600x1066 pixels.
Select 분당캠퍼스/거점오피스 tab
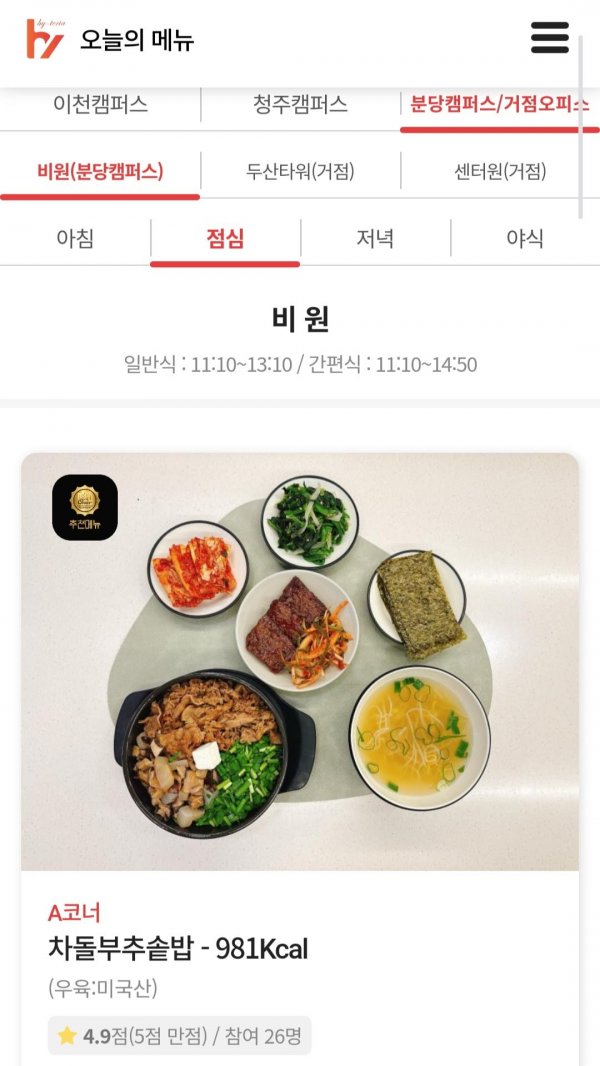pyautogui.click(x=499, y=104)
